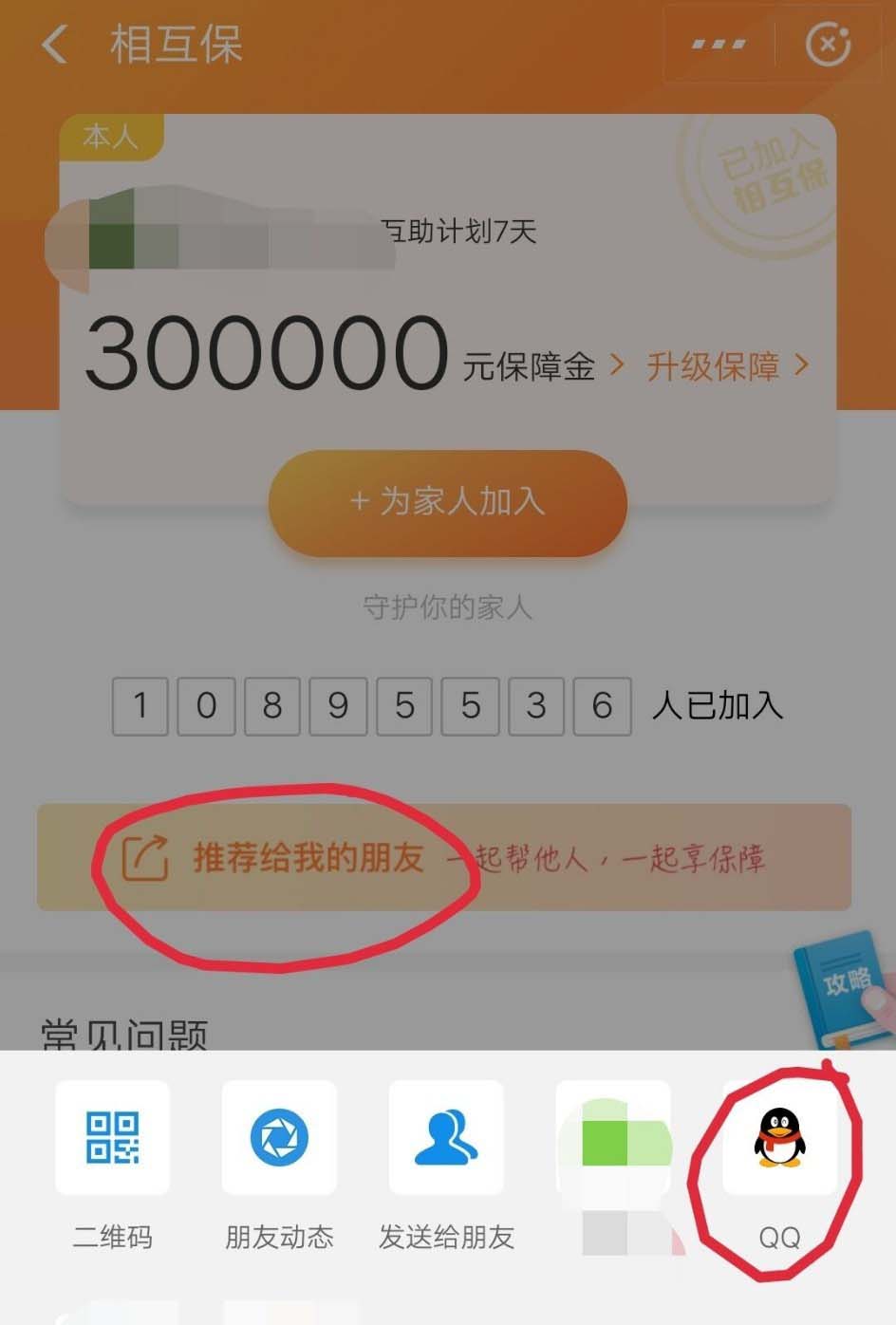Open 升级保障 upgrade link

coord(727,366)
